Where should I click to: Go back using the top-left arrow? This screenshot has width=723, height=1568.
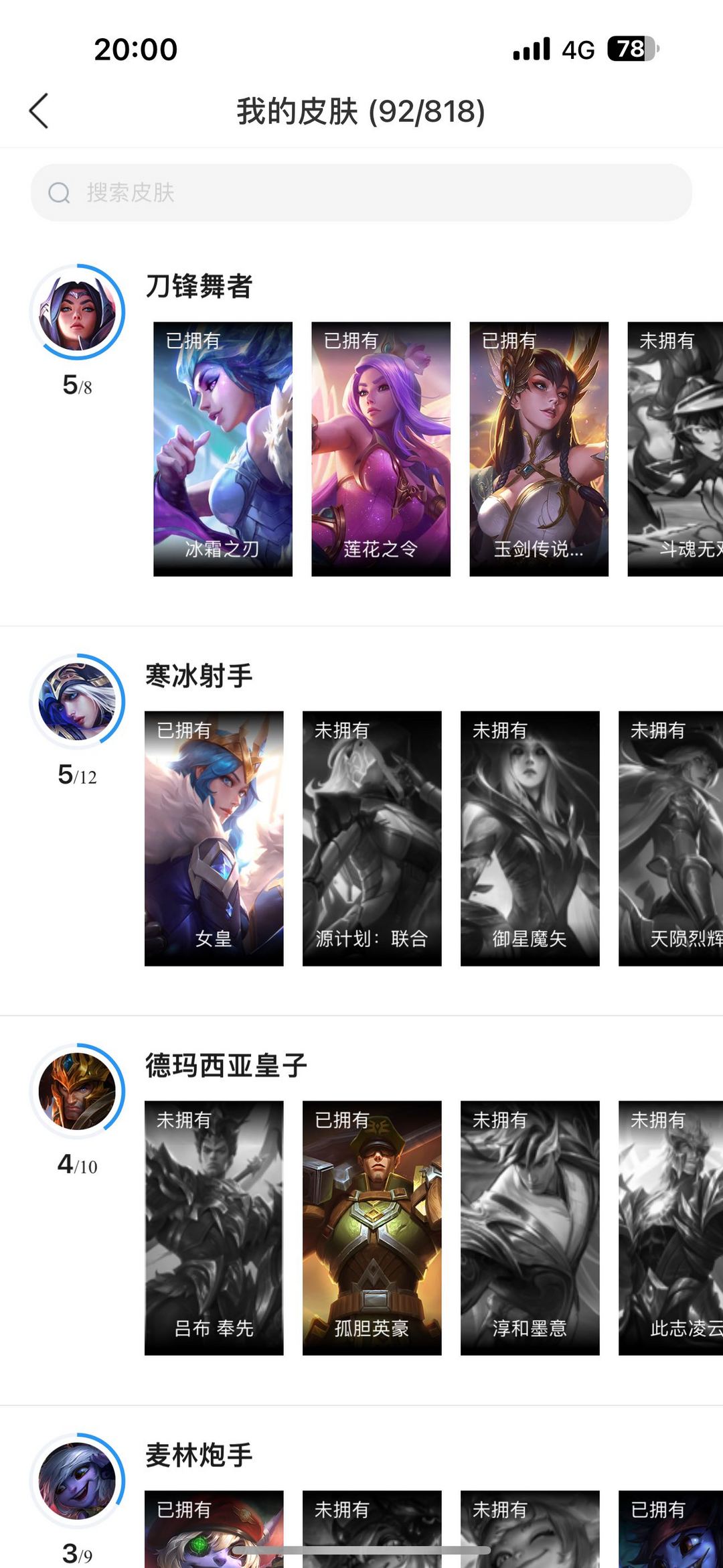coord(39,111)
